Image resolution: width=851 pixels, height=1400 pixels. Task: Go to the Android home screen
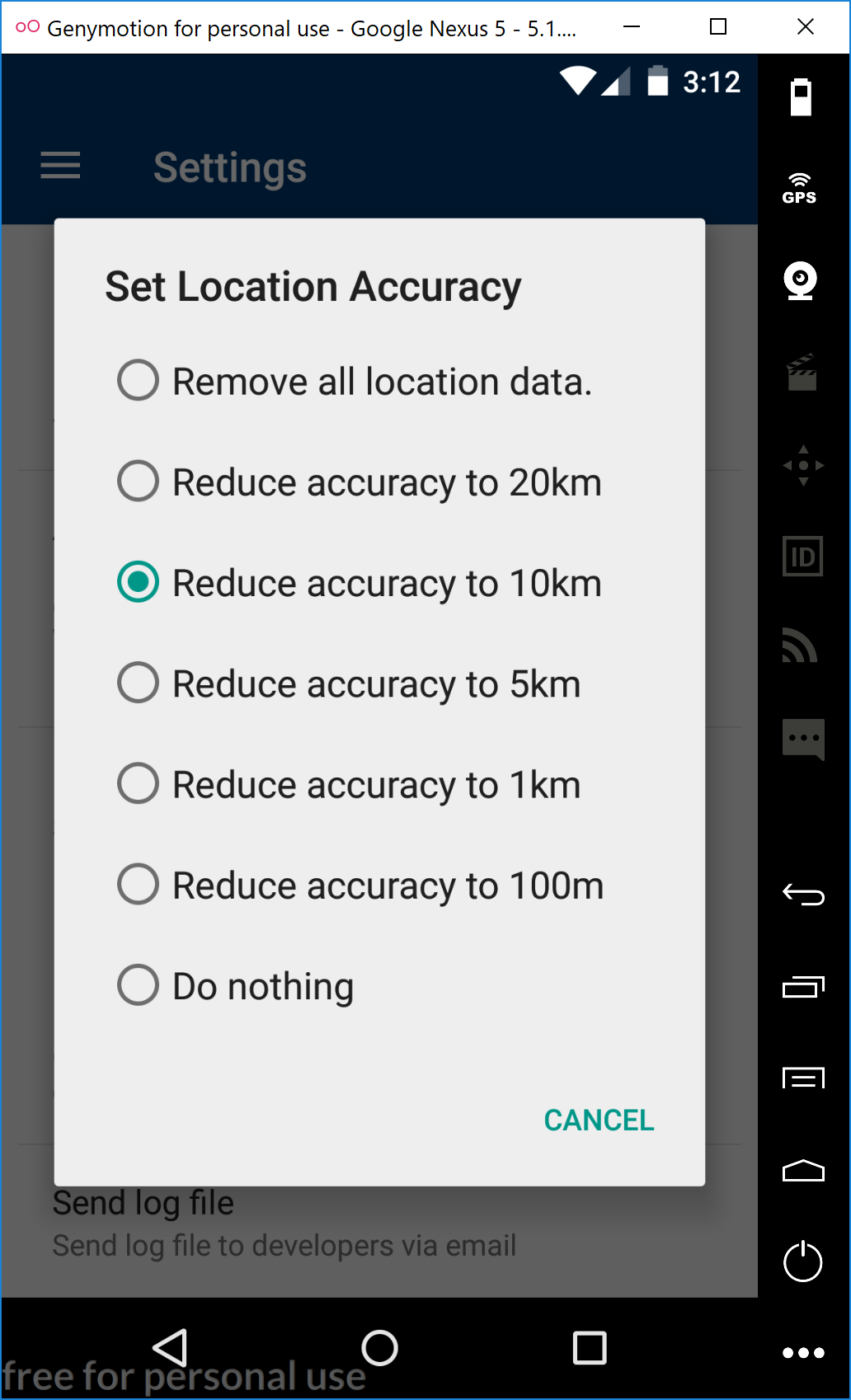(x=379, y=1348)
